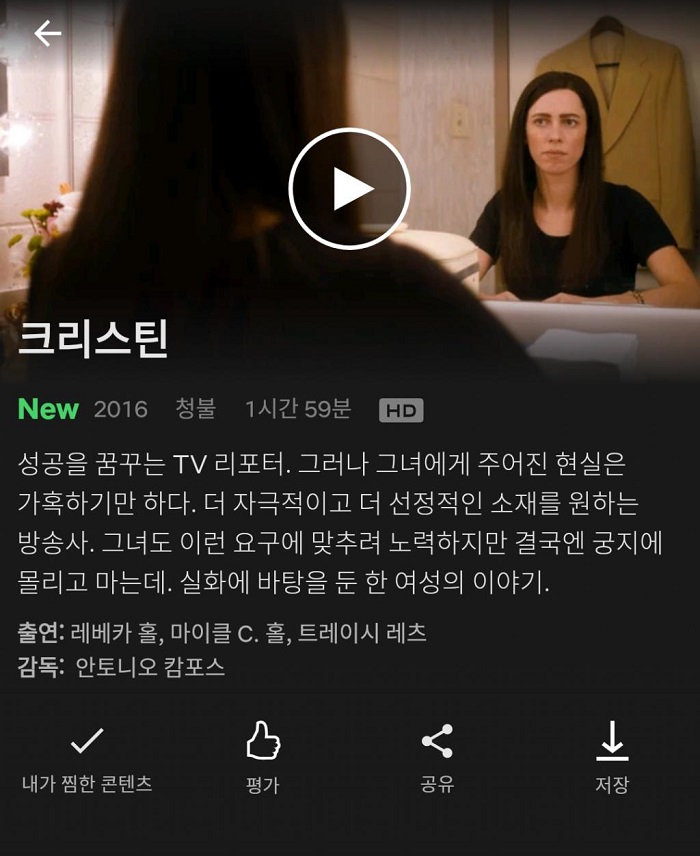Play the movie 크리스틴
700x856 pixels.
pyautogui.click(x=349, y=189)
